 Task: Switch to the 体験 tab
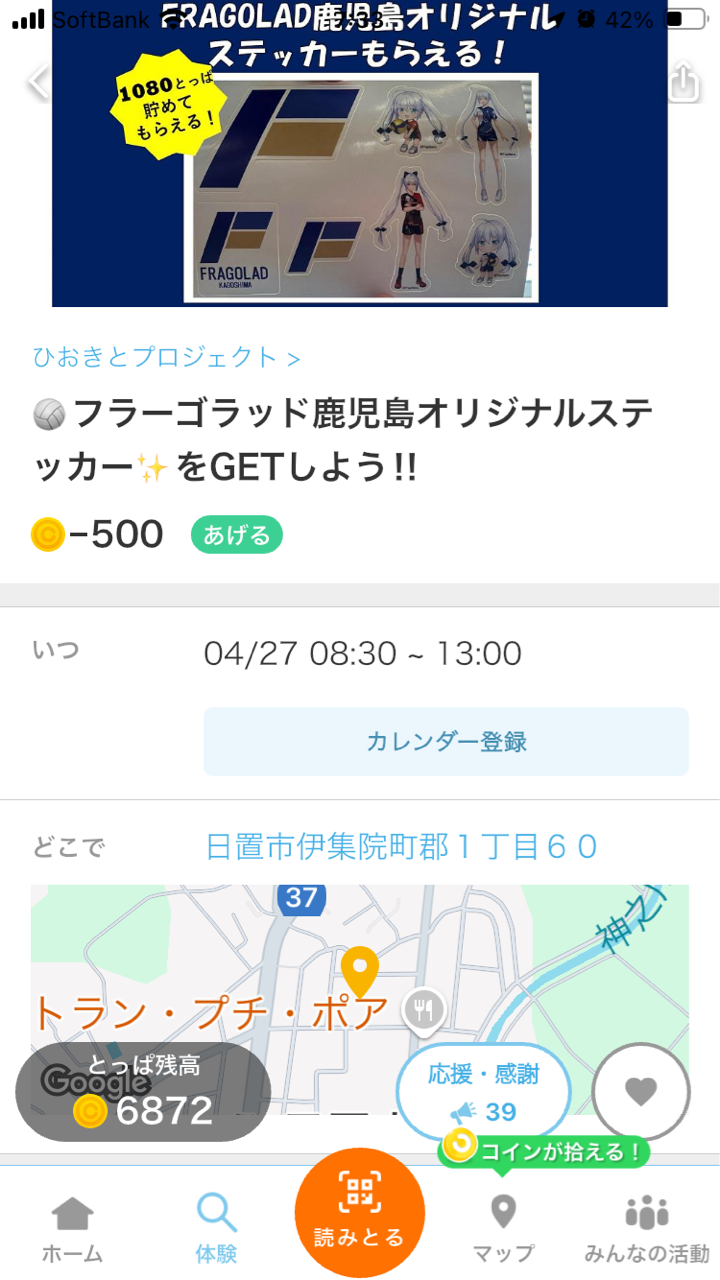216,1227
